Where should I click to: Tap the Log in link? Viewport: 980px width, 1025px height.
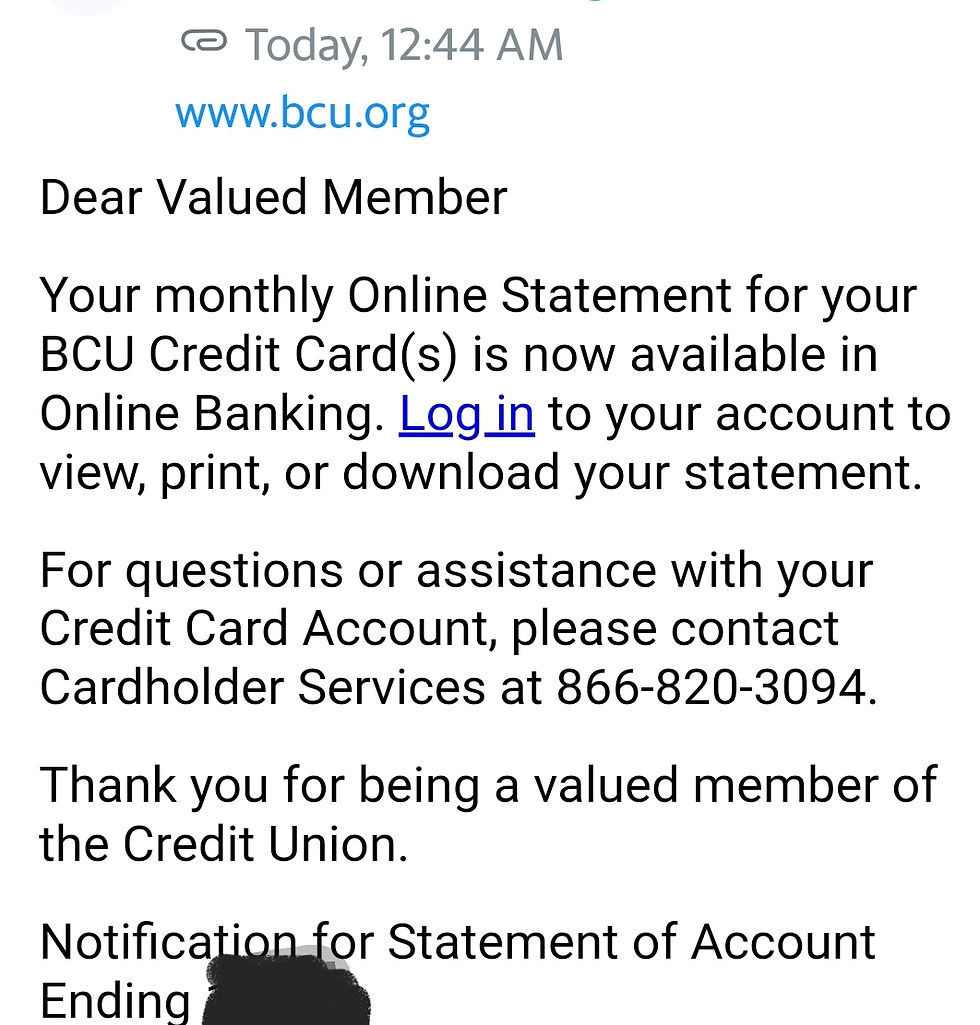click(x=466, y=414)
